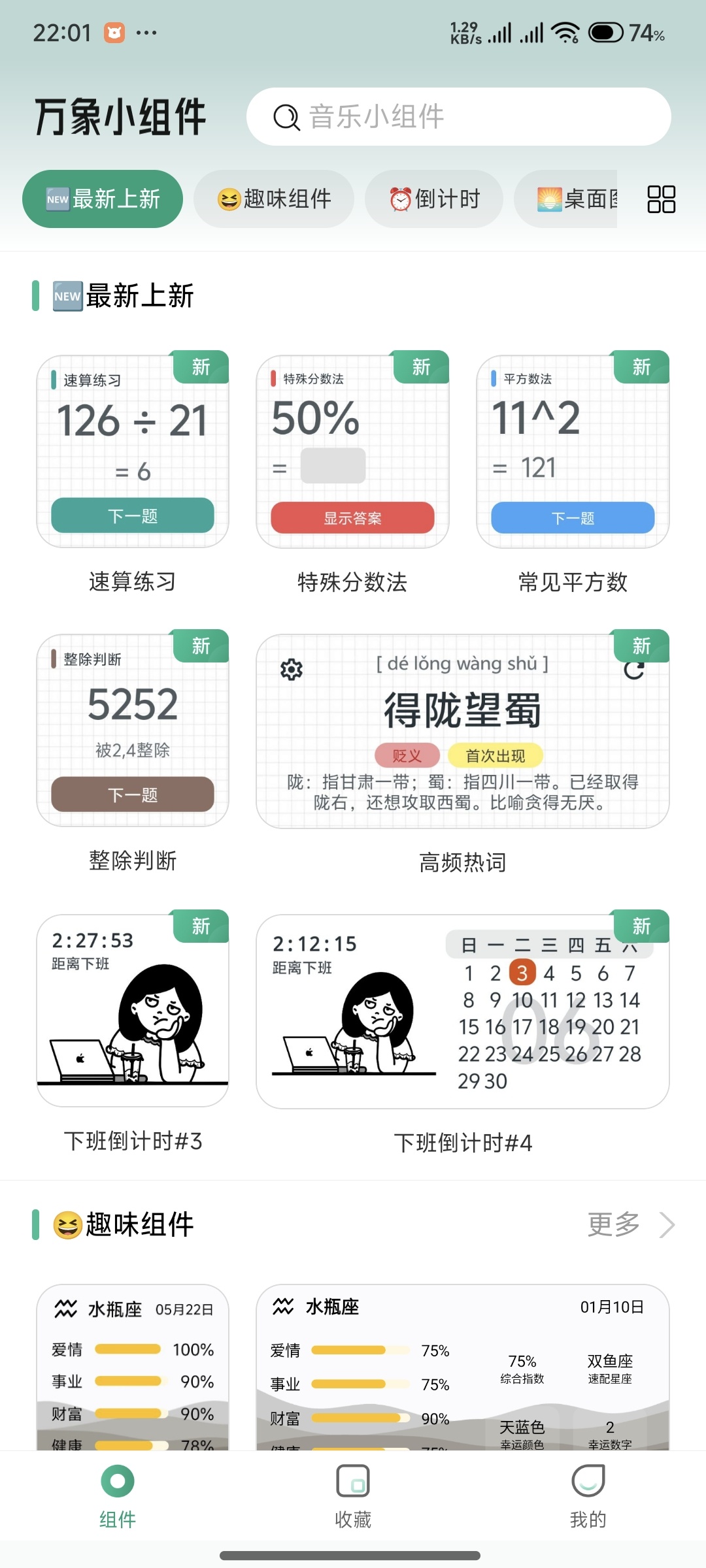Viewport: 706px width, 1568px height.
Task: Switch to the 组件 bottom tab
Action: [118, 1496]
